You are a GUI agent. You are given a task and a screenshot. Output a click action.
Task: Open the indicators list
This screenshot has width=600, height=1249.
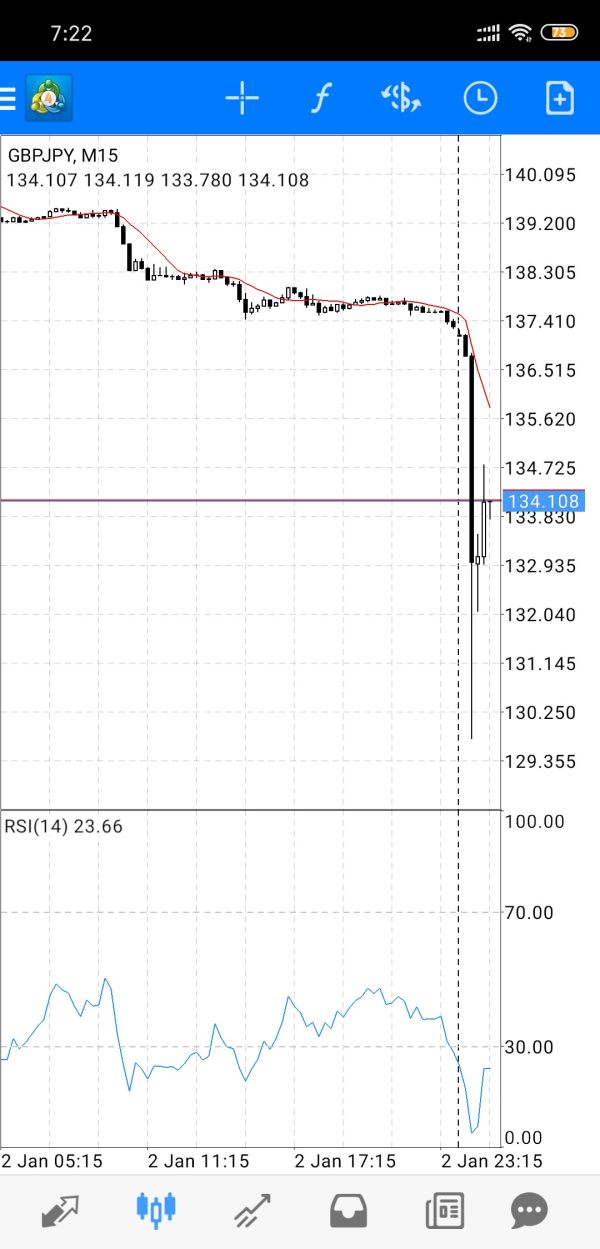(321, 98)
